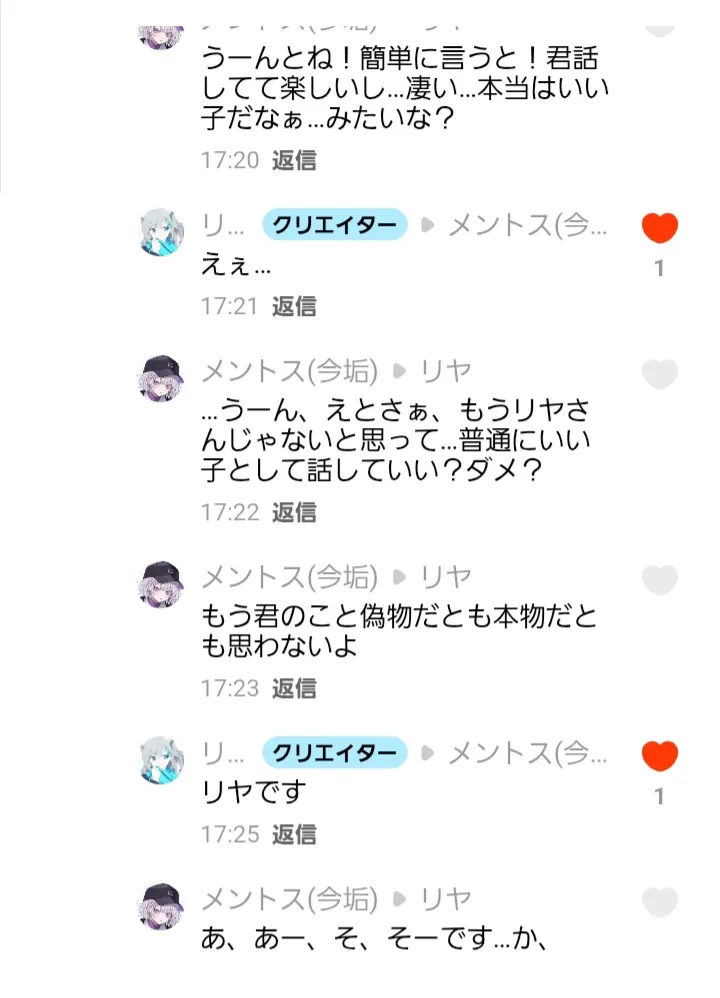The height and width of the screenshot is (998, 720).
Task: Reply to the リヤです comment
Action: [x=294, y=834]
